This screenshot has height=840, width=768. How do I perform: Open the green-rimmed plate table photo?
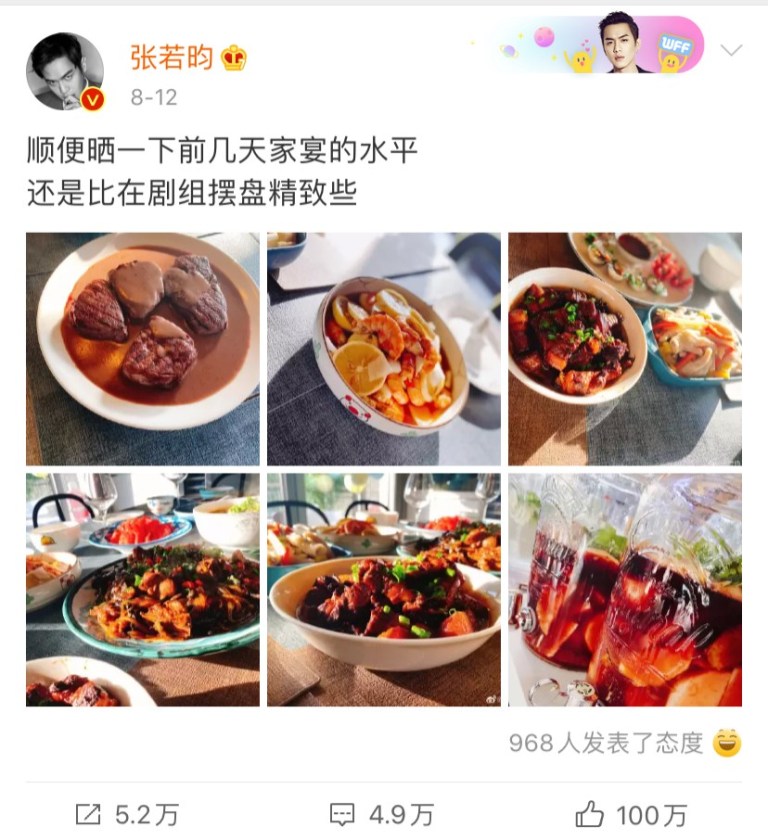click(x=143, y=590)
